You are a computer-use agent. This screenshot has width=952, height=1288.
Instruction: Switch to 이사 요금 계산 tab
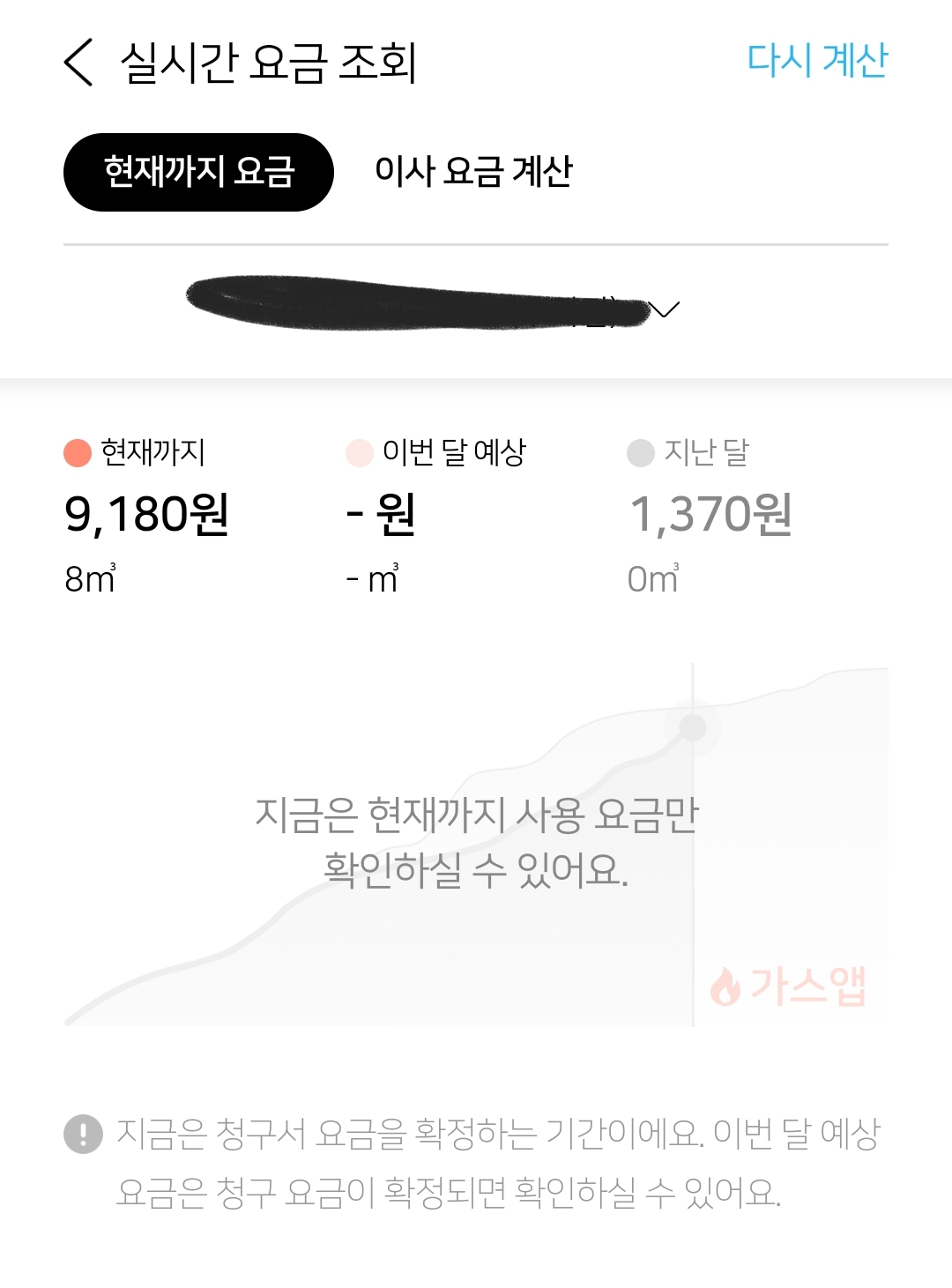(473, 172)
